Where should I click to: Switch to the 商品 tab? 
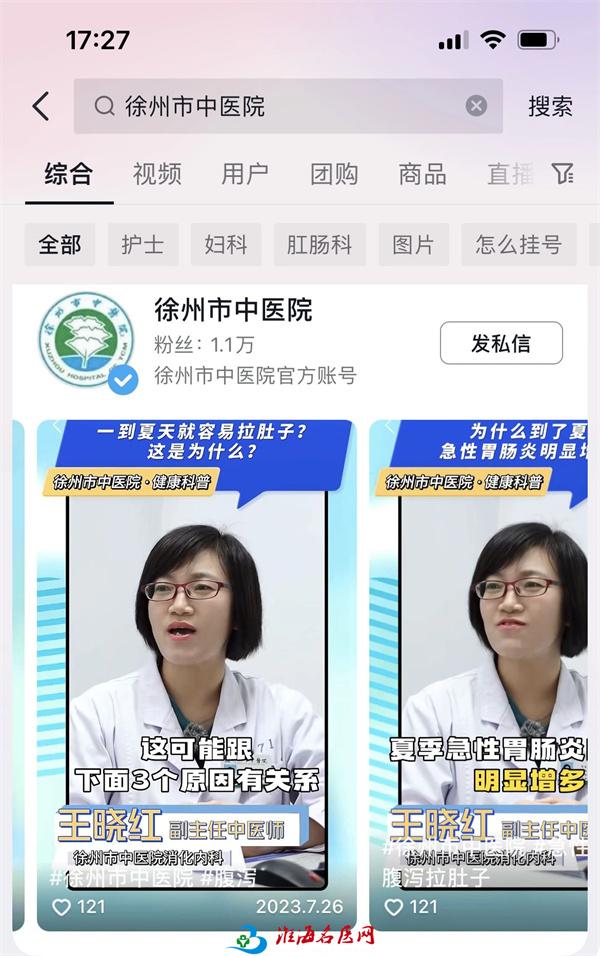(x=422, y=174)
